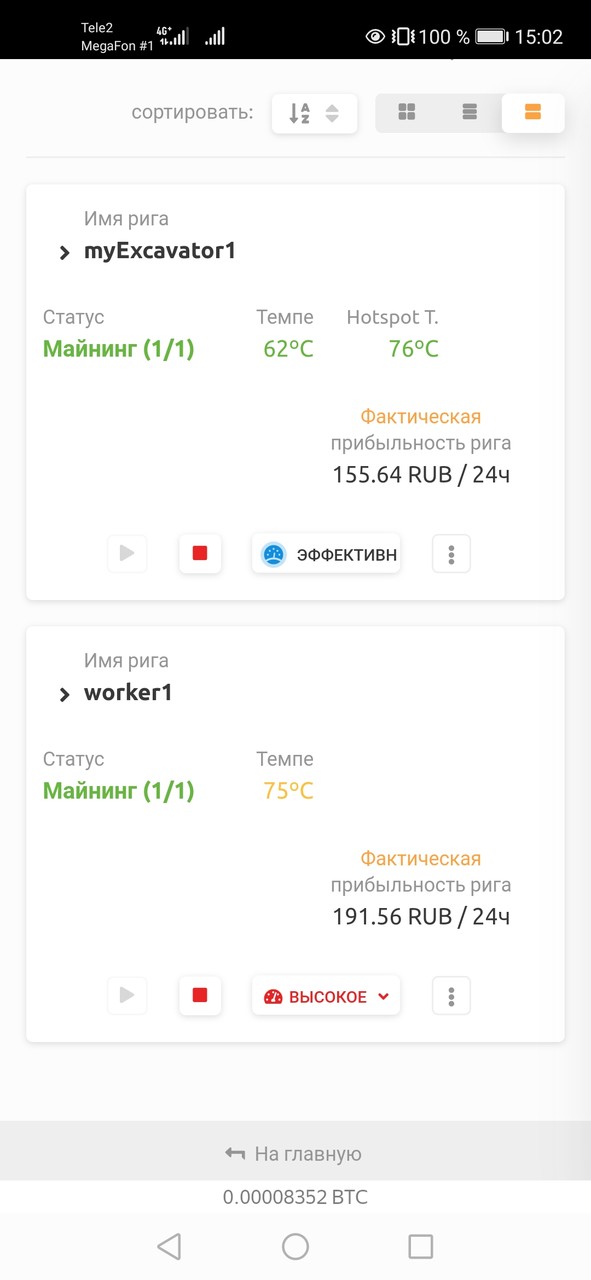591x1280 pixels.
Task: Stop mining on worker1
Action: pyautogui.click(x=200, y=996)
